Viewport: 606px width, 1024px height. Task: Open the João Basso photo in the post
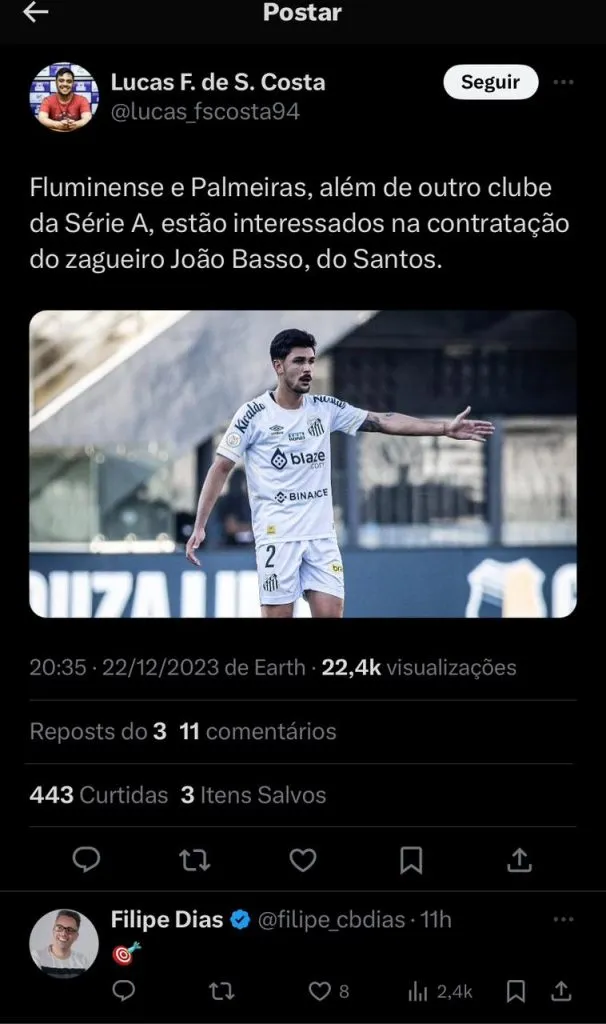(302, 464)
